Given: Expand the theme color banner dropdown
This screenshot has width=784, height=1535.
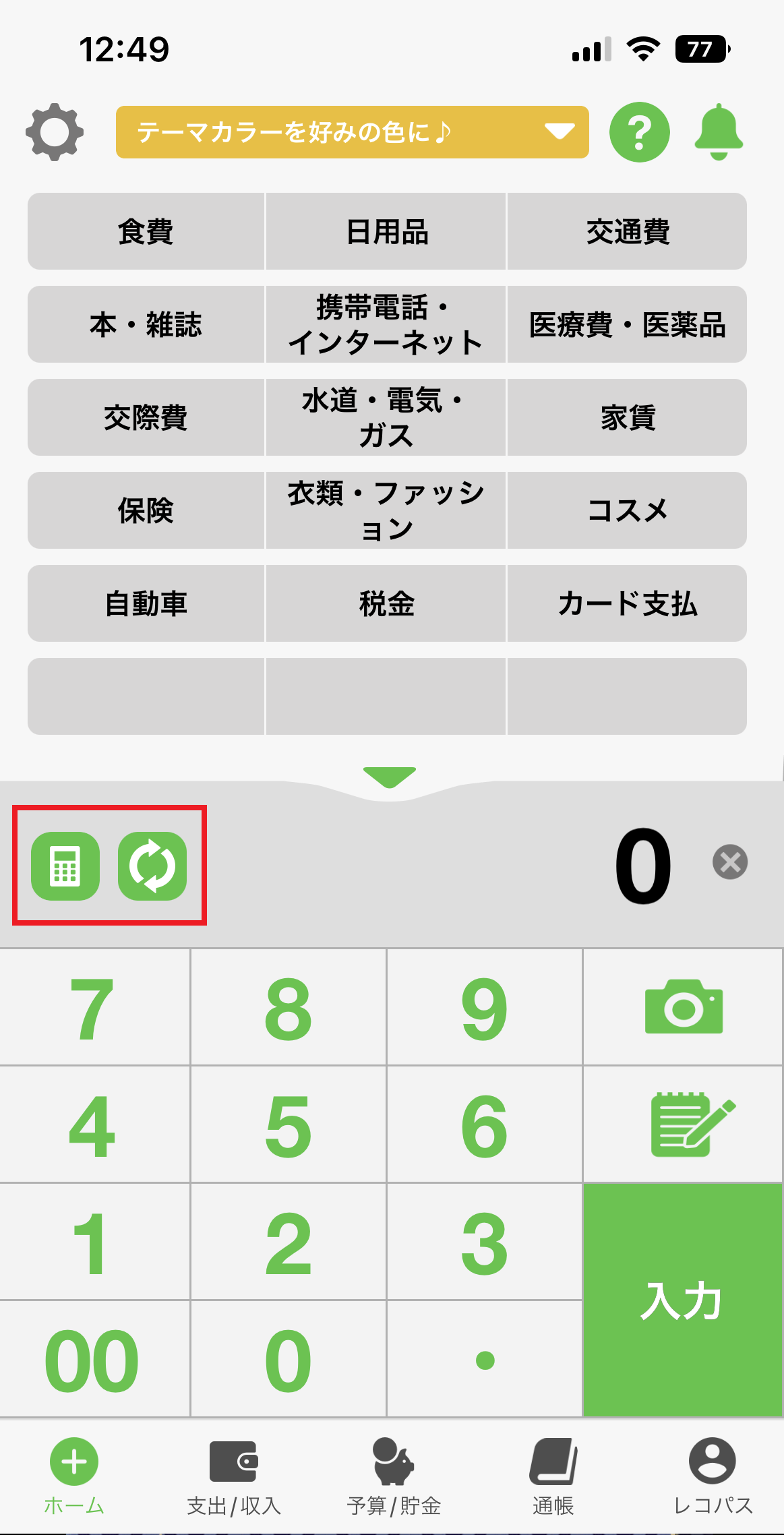Looking at the screenshot, I should tap(559, 131).
